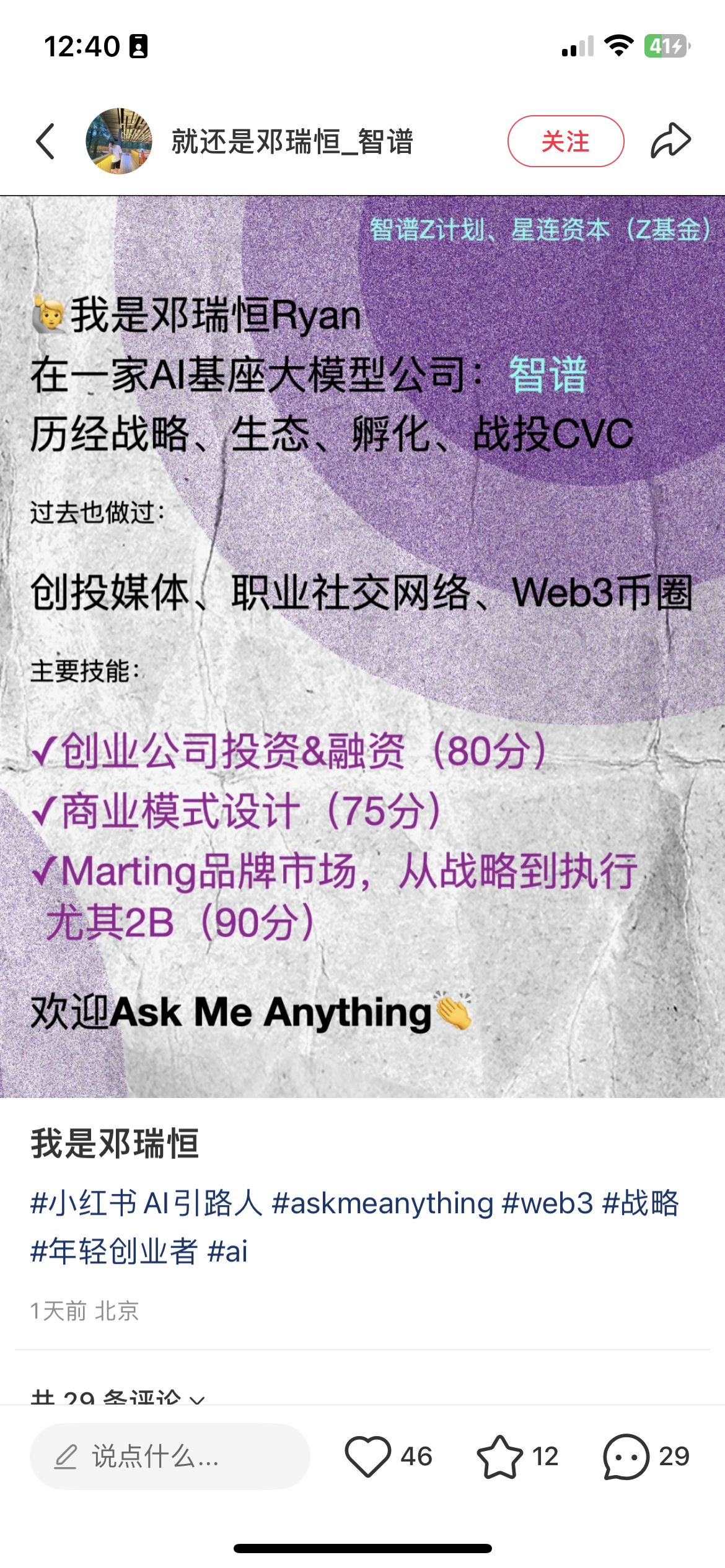Open the #小红书AI引路人 hashtag

click(147, 1203)
